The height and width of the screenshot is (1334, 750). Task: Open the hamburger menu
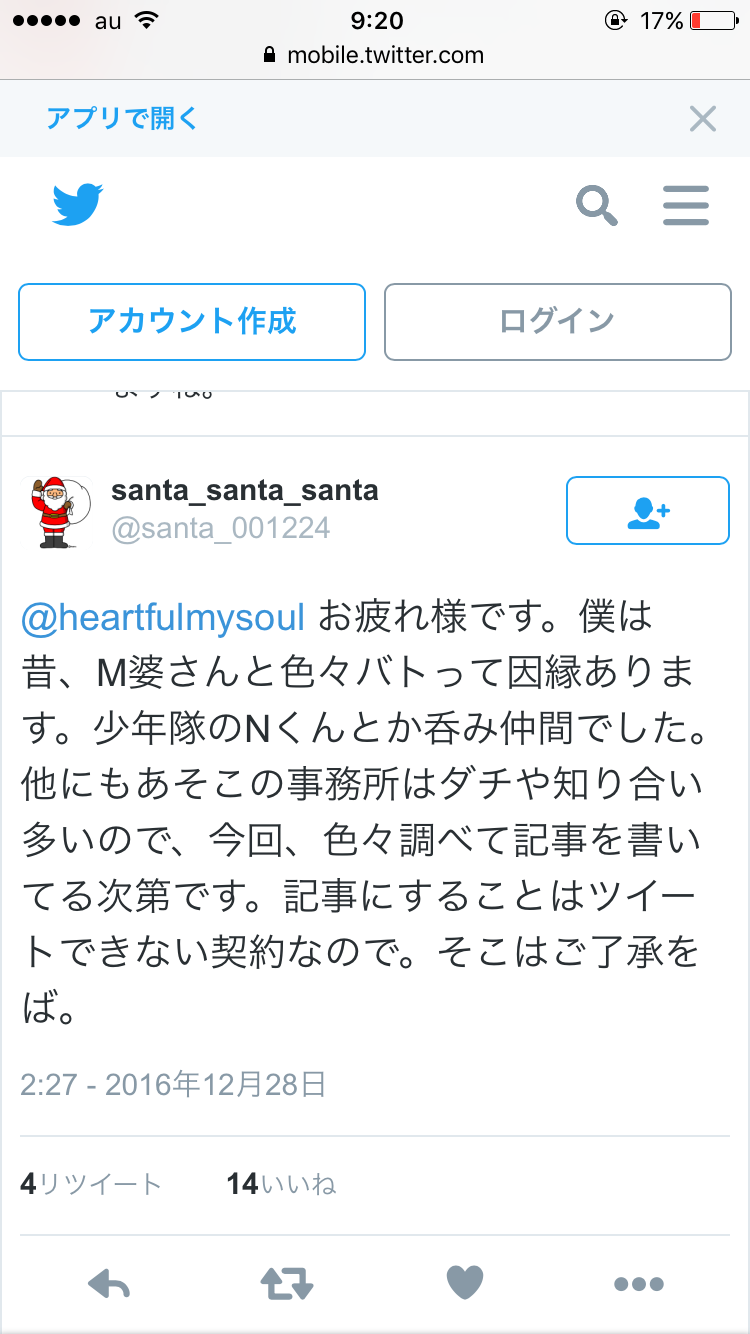(686, 206)
